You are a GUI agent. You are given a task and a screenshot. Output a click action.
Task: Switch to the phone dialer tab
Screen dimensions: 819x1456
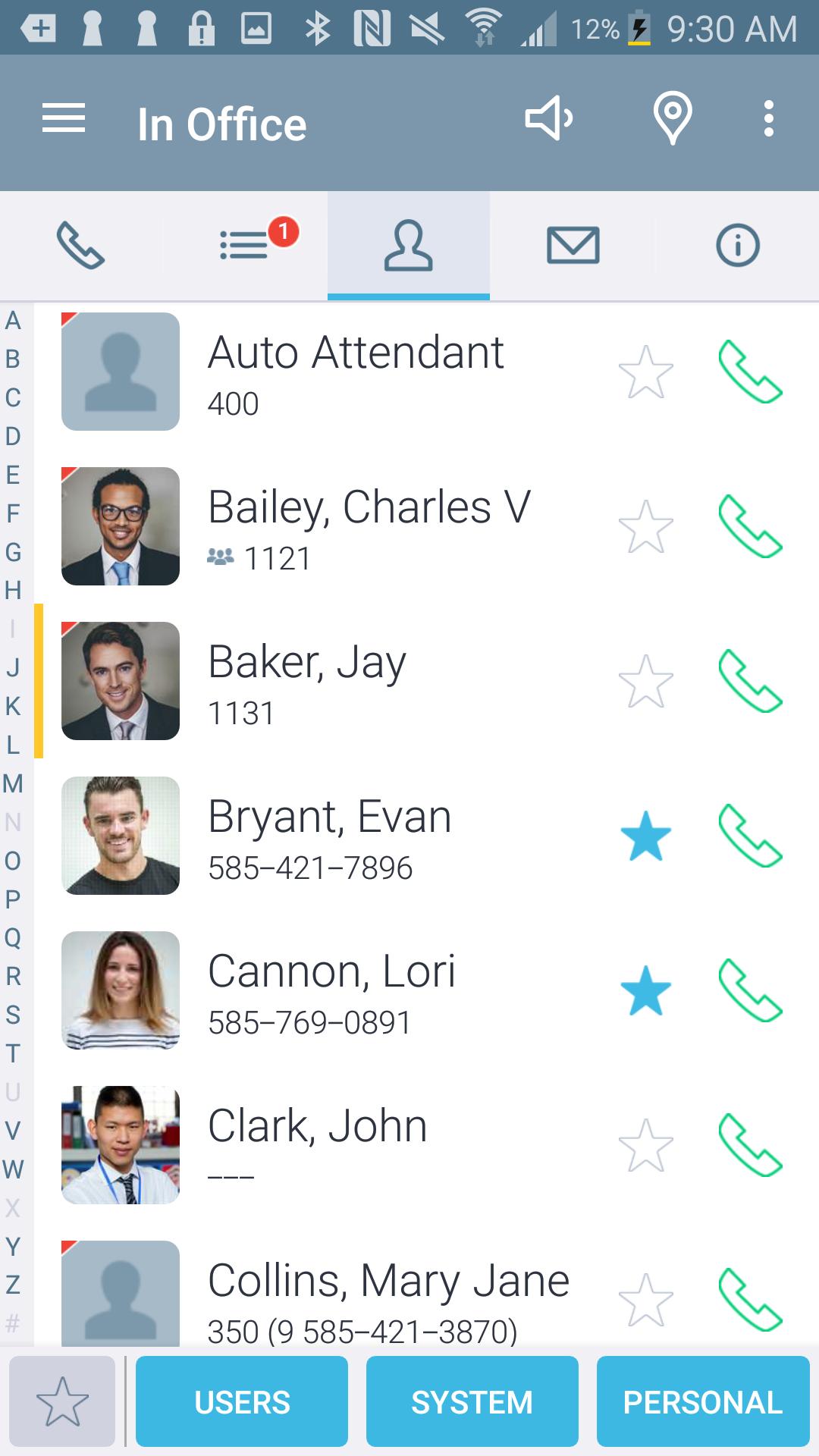tap(81, 245)
